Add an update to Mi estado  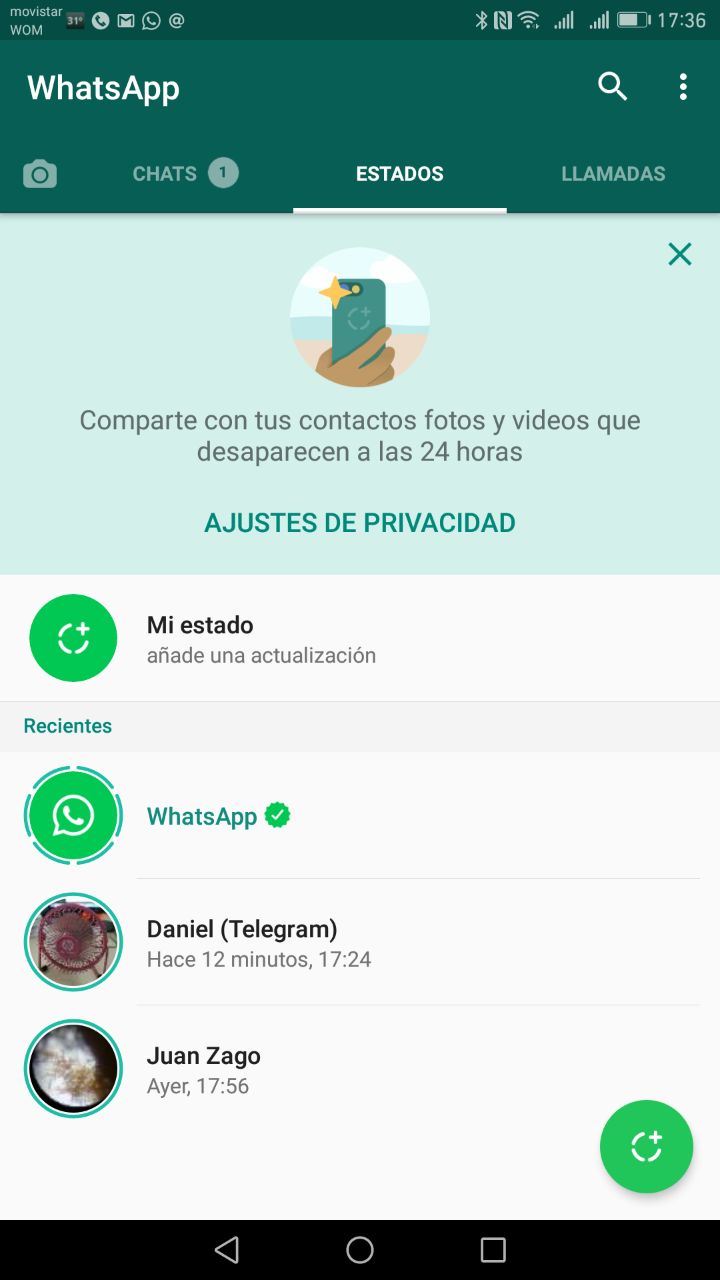pos(260,638)
